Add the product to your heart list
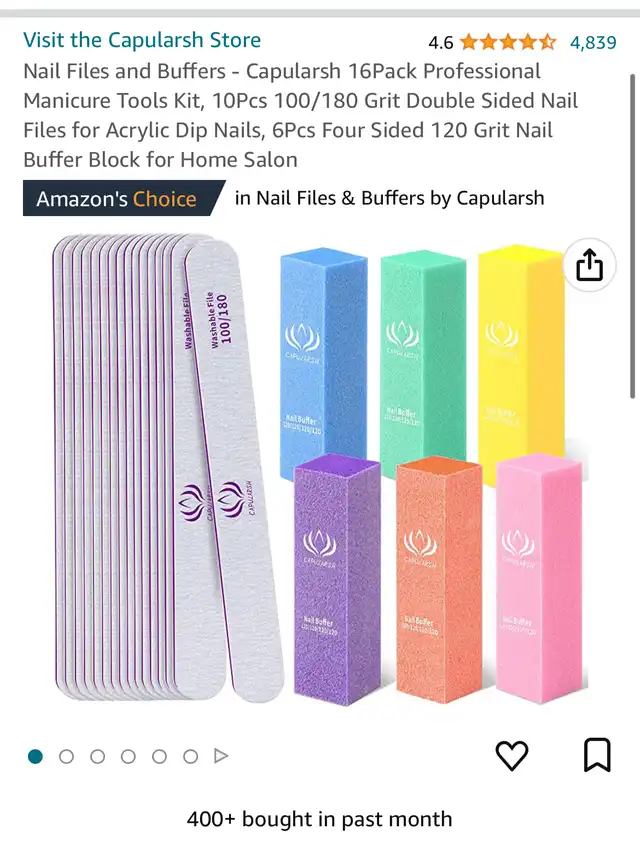 click(512, 755)
